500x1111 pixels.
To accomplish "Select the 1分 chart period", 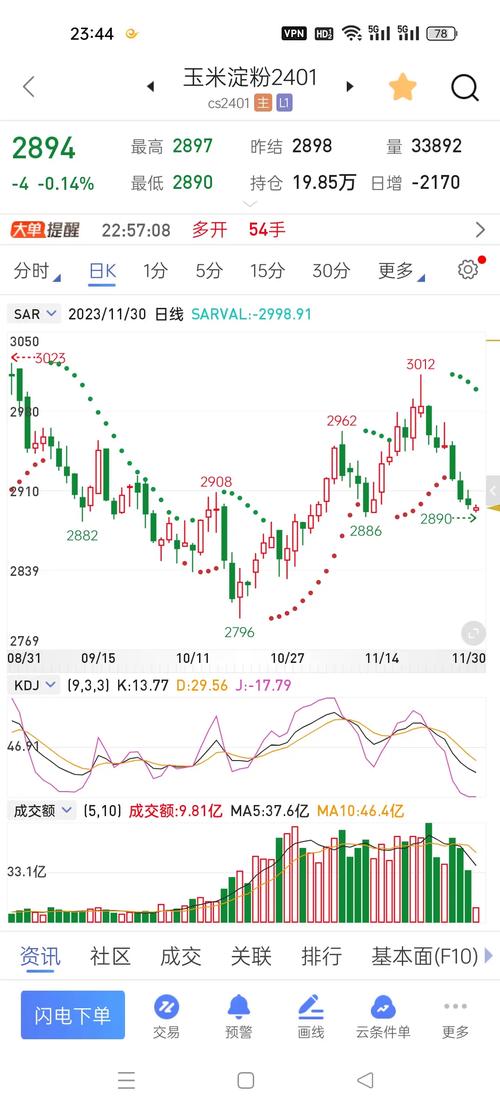I will 155,271.
